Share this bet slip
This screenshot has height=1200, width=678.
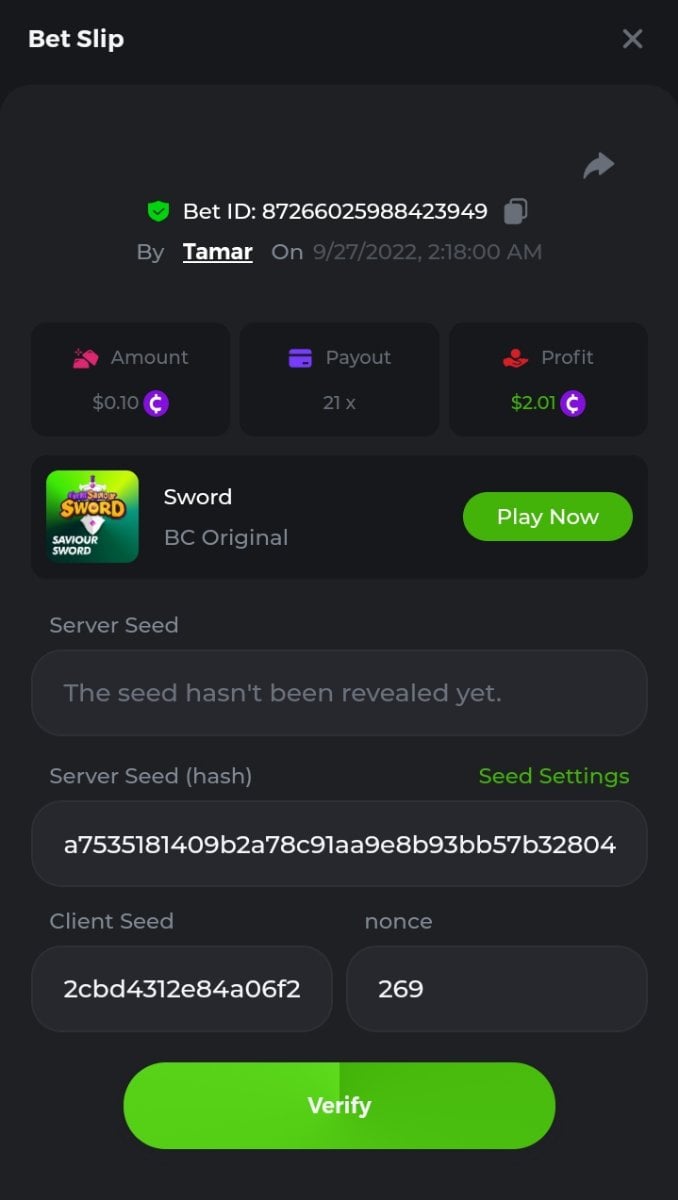pos(598,166)
